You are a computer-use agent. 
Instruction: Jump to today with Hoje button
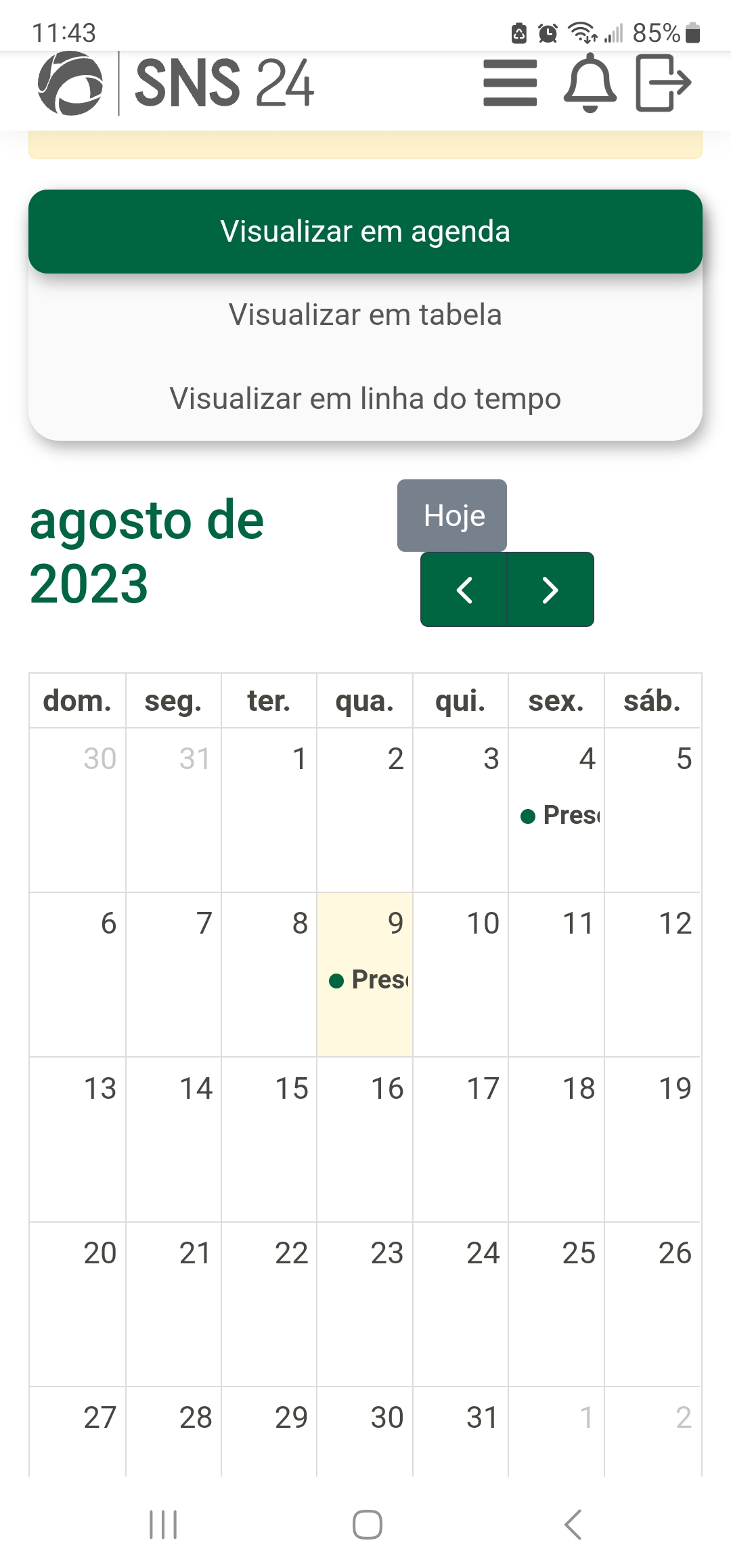point(452,516)
